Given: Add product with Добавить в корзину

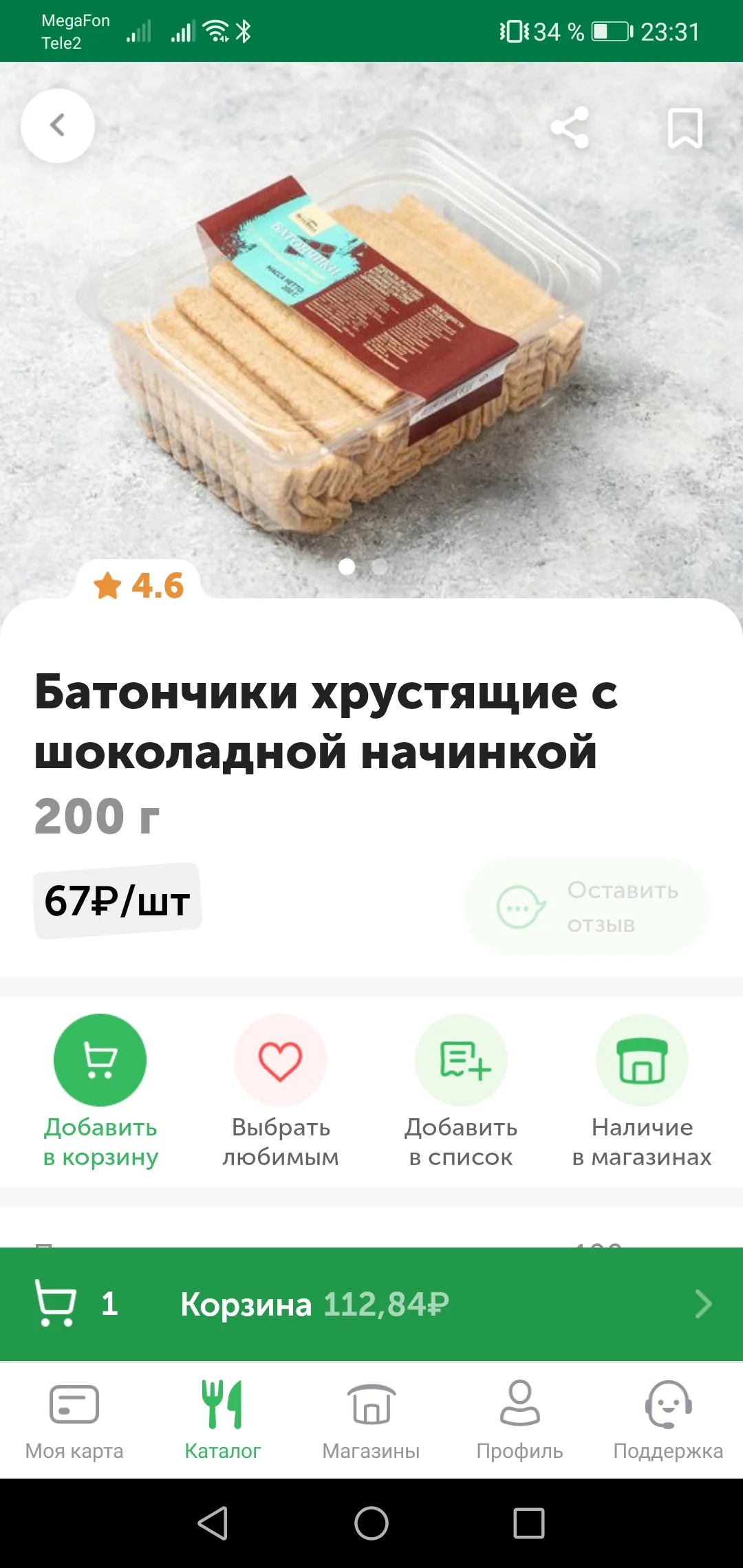Looking at the screenshot, I should pos(100,1090).
